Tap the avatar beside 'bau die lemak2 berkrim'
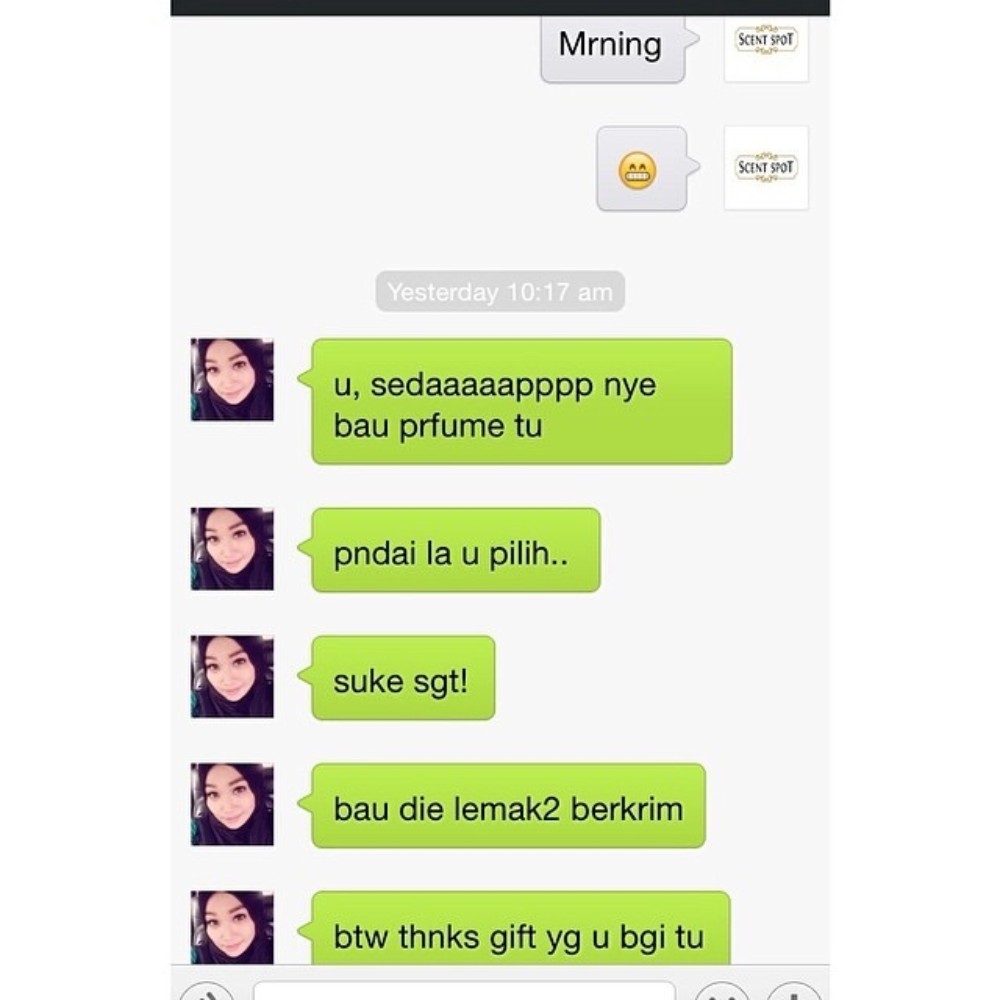The width and height of the screenshot is (1000, 1000). tap(232, 804)
